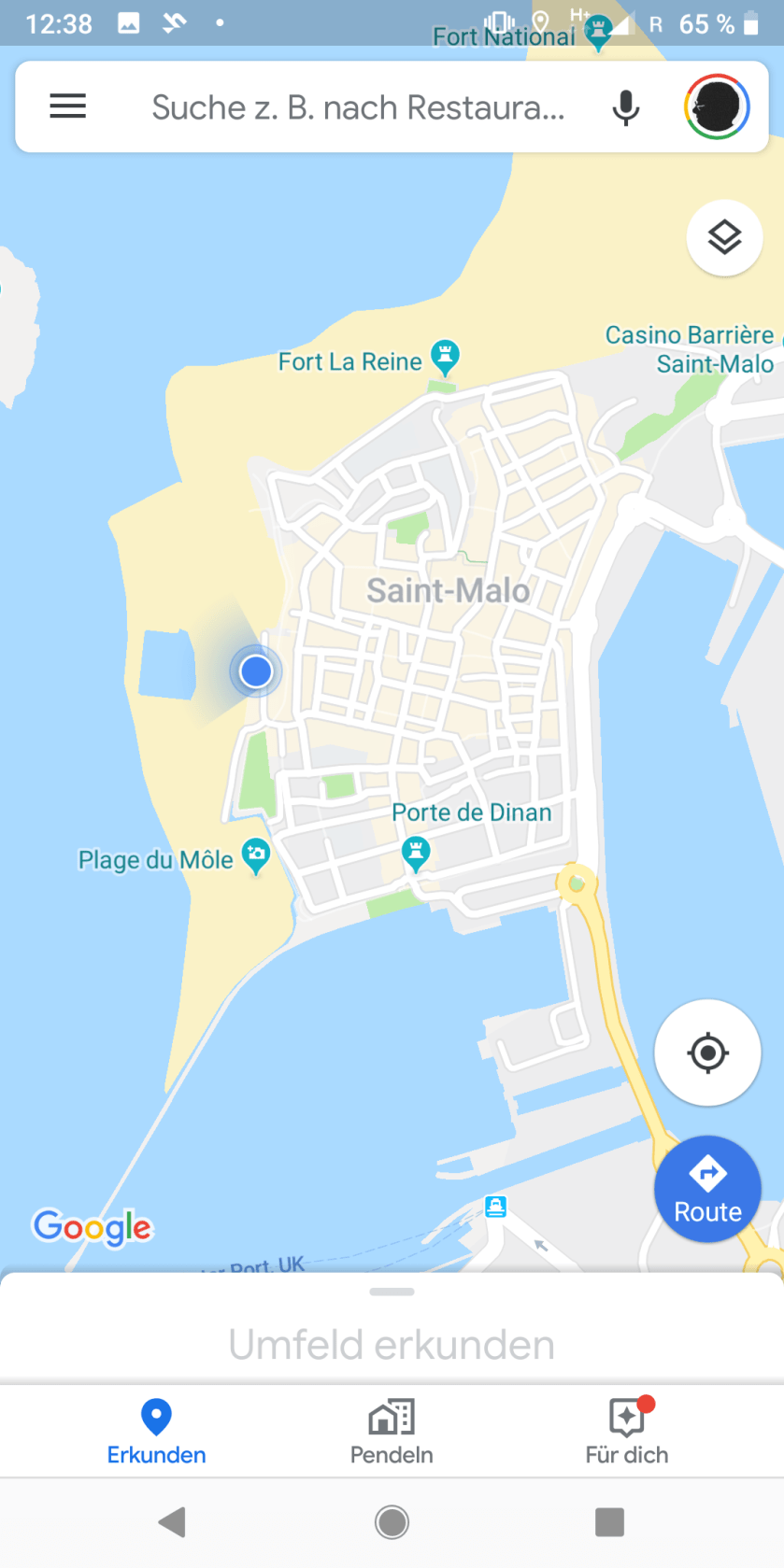Switch to the Für dich tab

coord(626,1432)
